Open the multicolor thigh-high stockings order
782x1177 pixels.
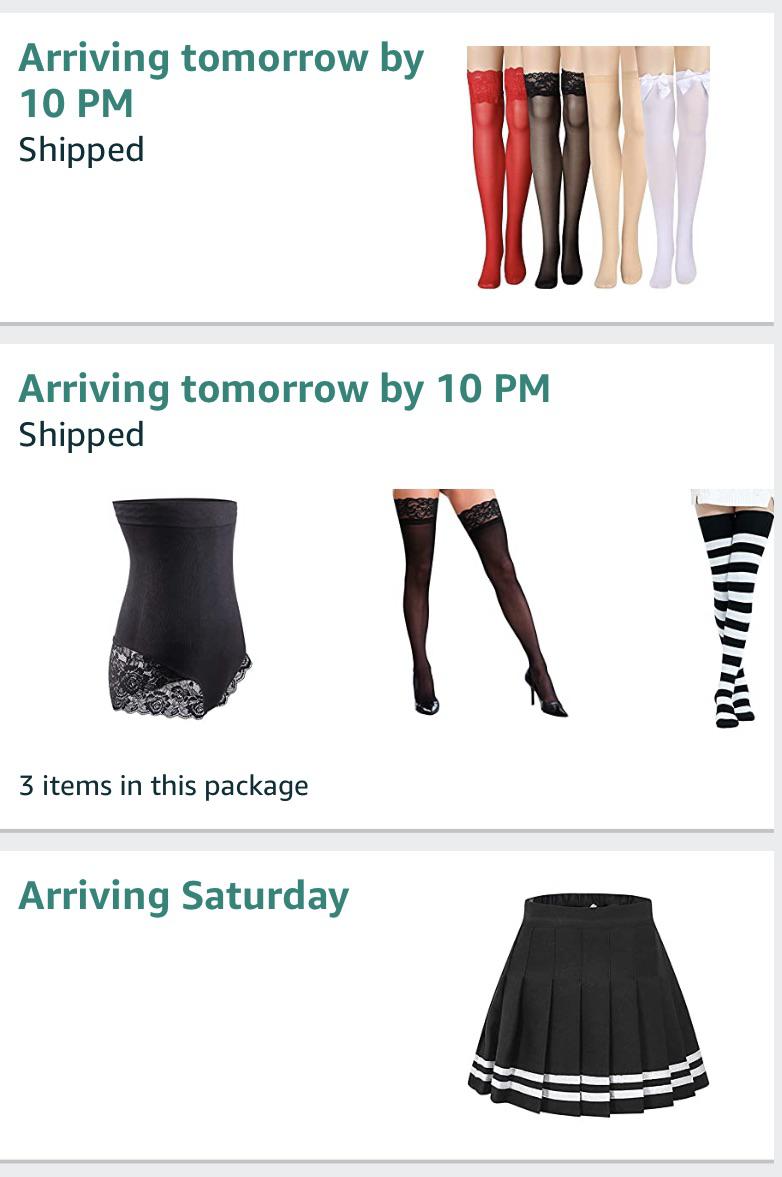588,167
